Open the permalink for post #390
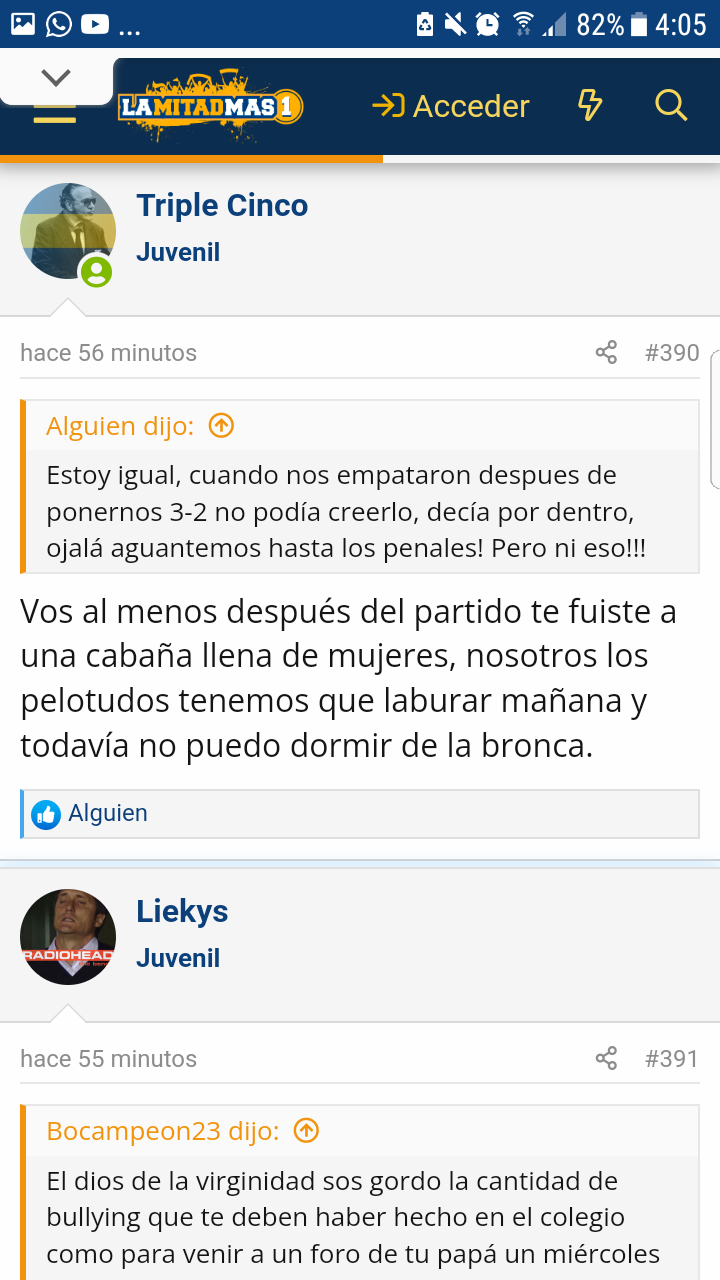Viewport: 720px width, 1280px height. point(672,352)
